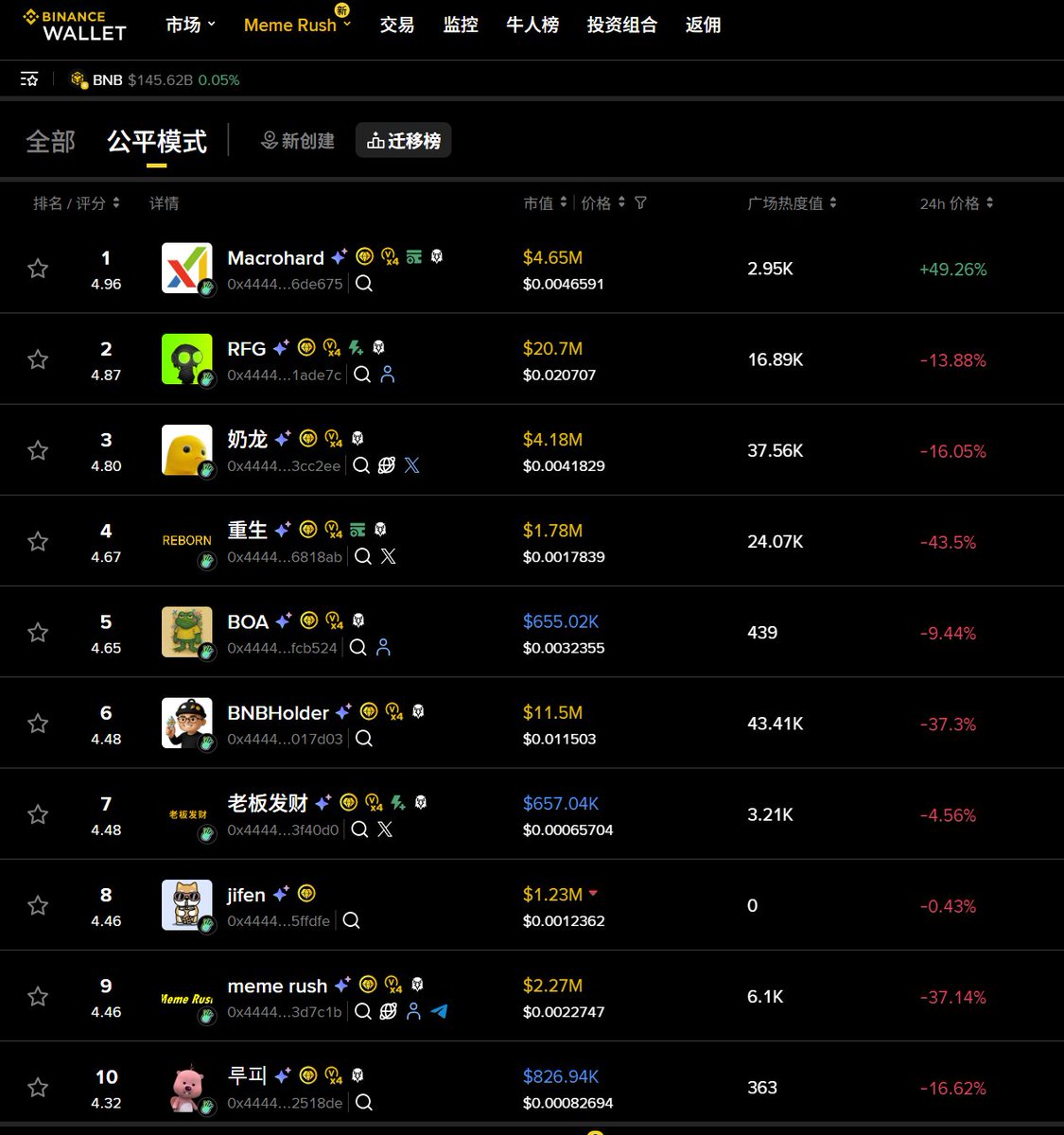Image resolution: width=1064 pixels, height=1135 pixels.
Task: Sort by 24h 价格 change
Action: click(956, 203)
